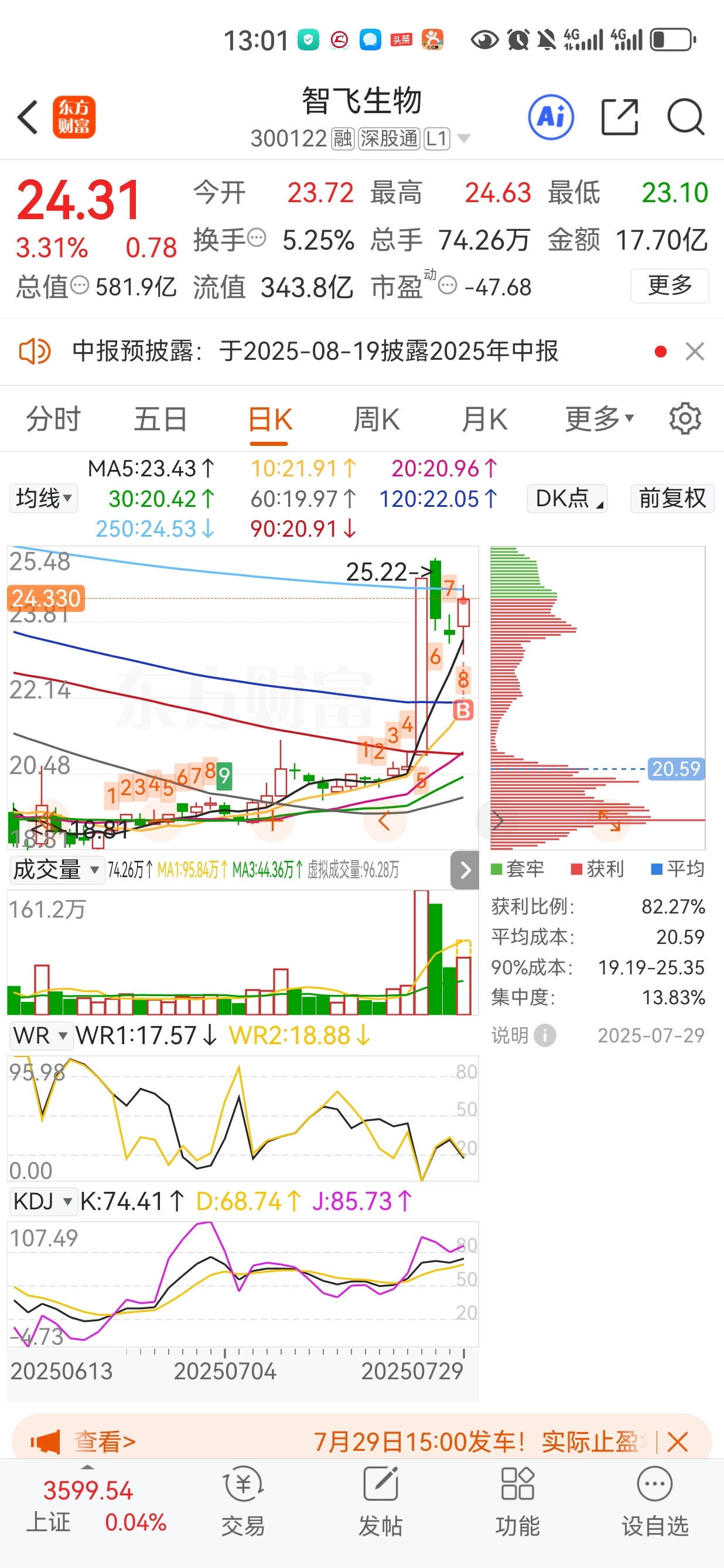The image size is (724, 1568).
Task: Share this stock page
Action: point(619,117)
